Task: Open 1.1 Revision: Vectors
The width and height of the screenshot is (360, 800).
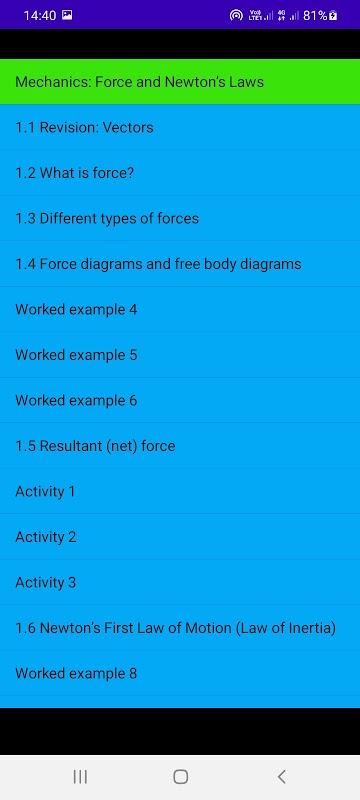Action: pyautogui.click(x=180, y=127)
